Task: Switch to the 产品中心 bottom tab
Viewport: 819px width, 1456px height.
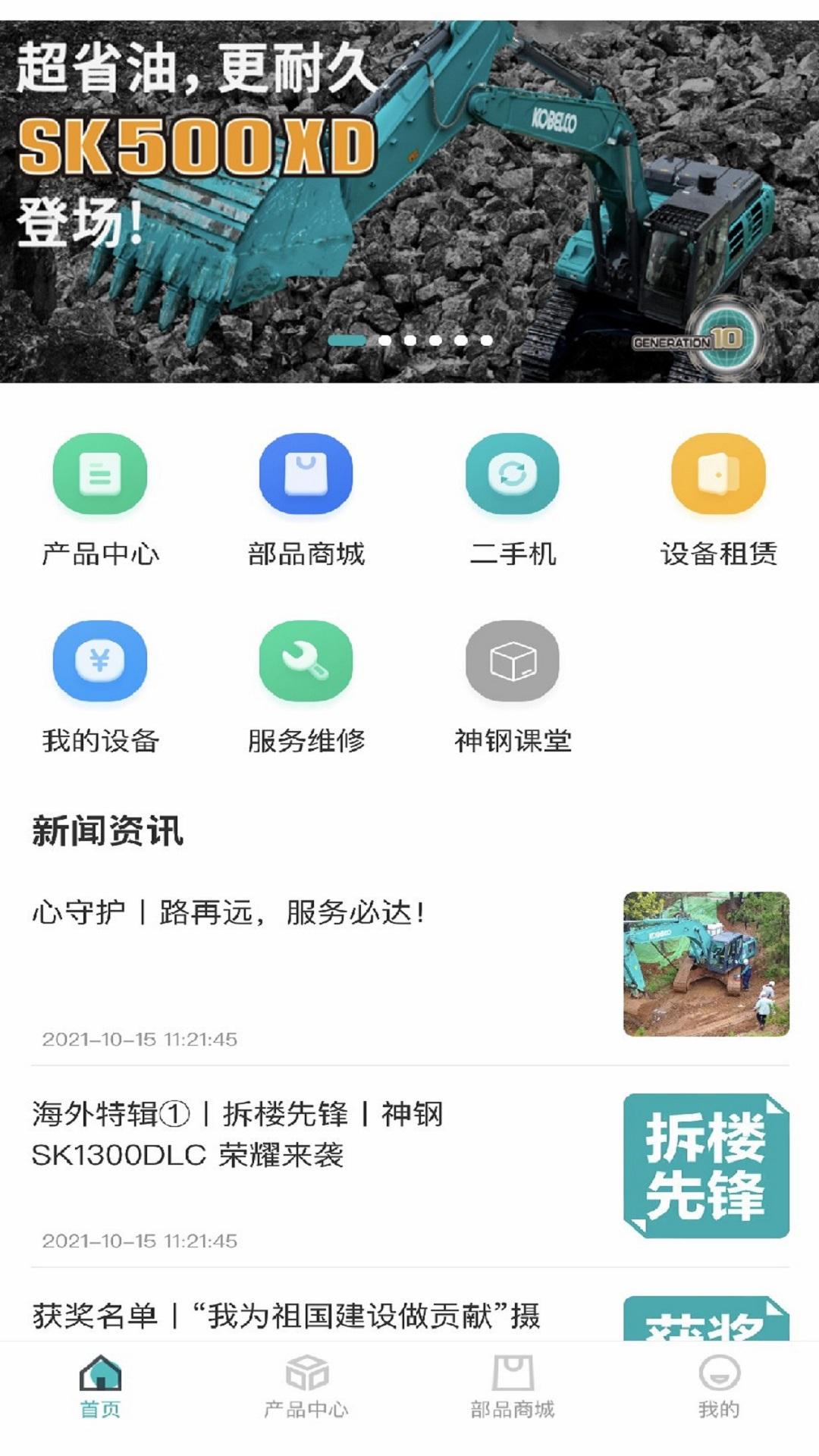Action: (306, 1388)
